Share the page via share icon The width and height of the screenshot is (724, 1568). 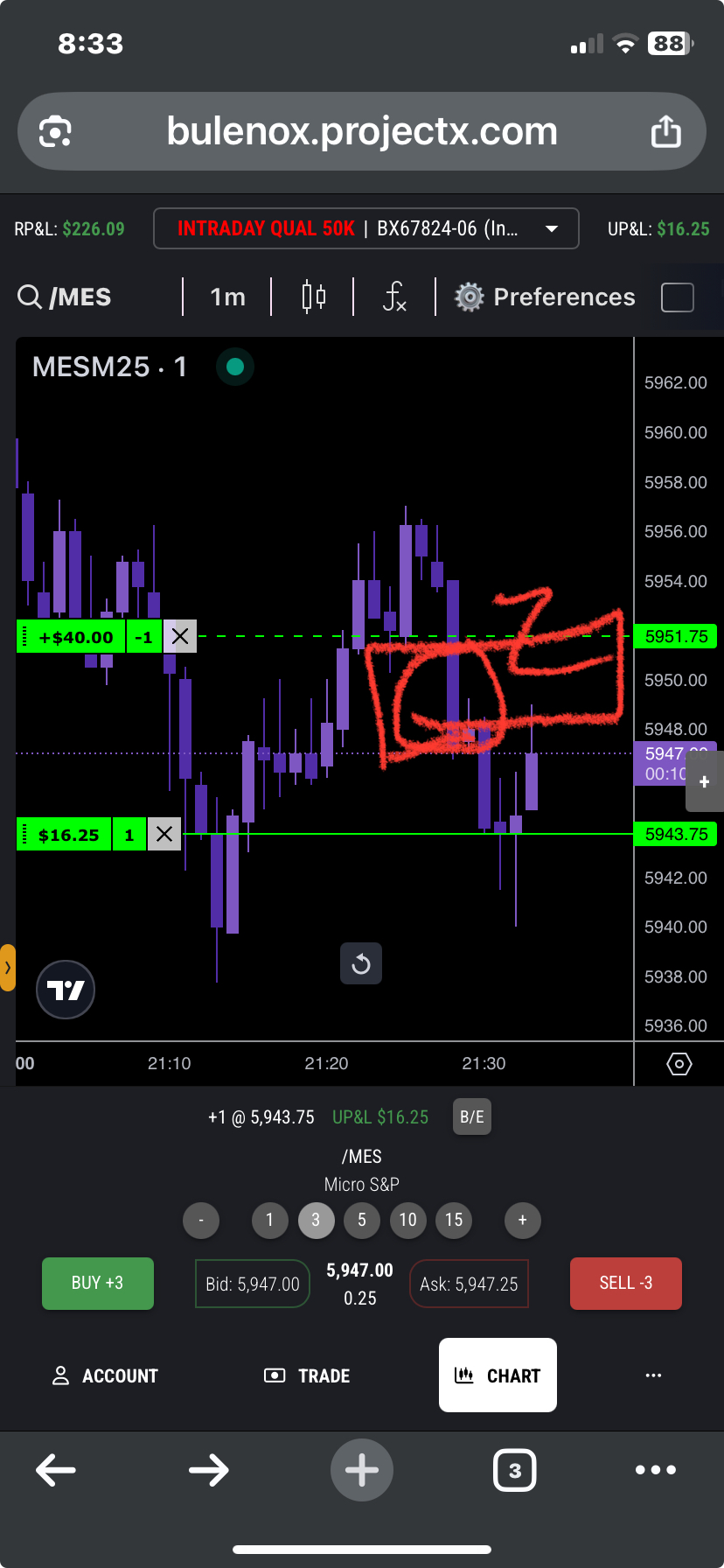(665, 132)
